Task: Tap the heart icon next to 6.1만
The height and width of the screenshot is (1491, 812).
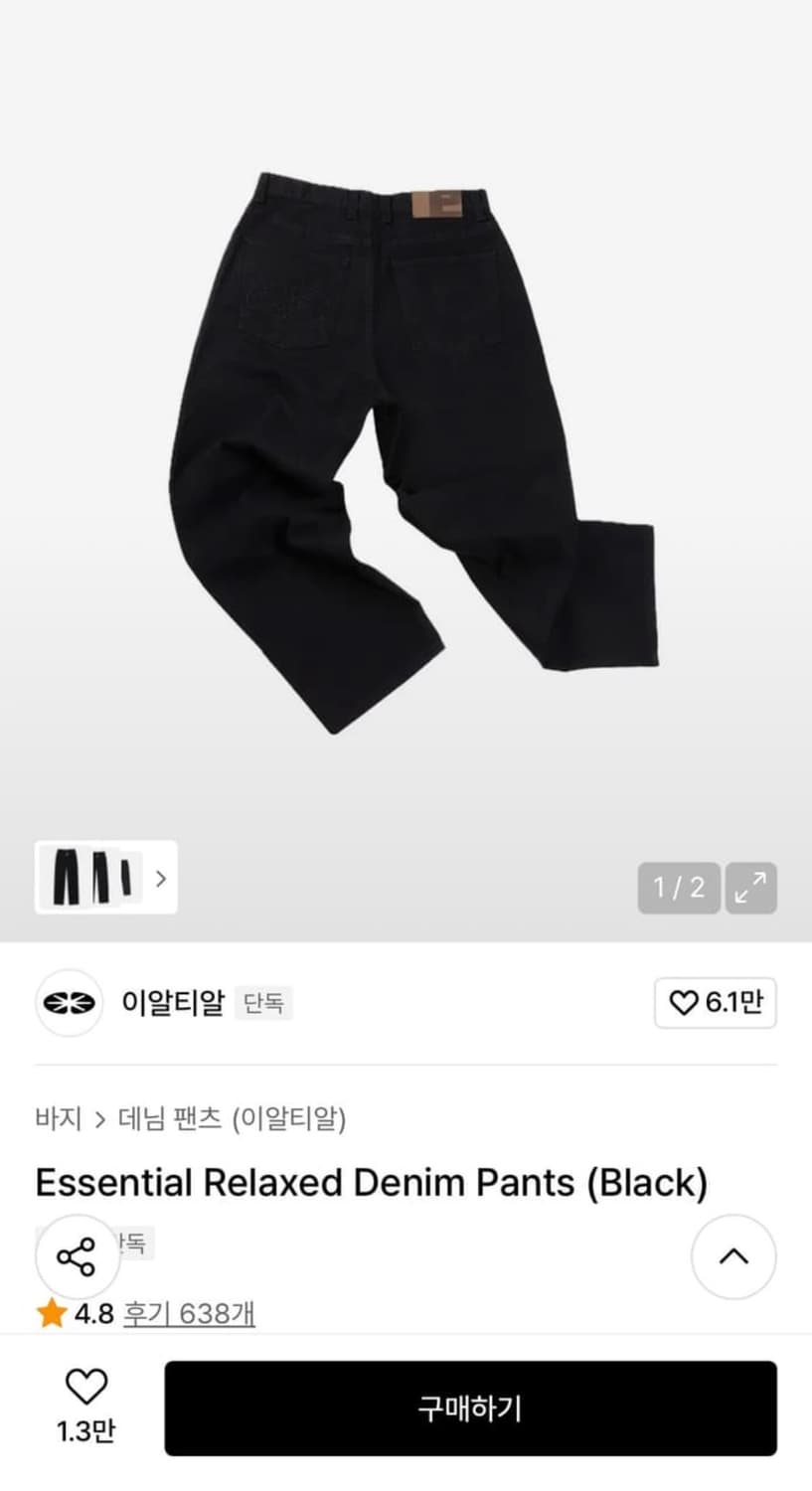Action: click(x=682, y=1004)
